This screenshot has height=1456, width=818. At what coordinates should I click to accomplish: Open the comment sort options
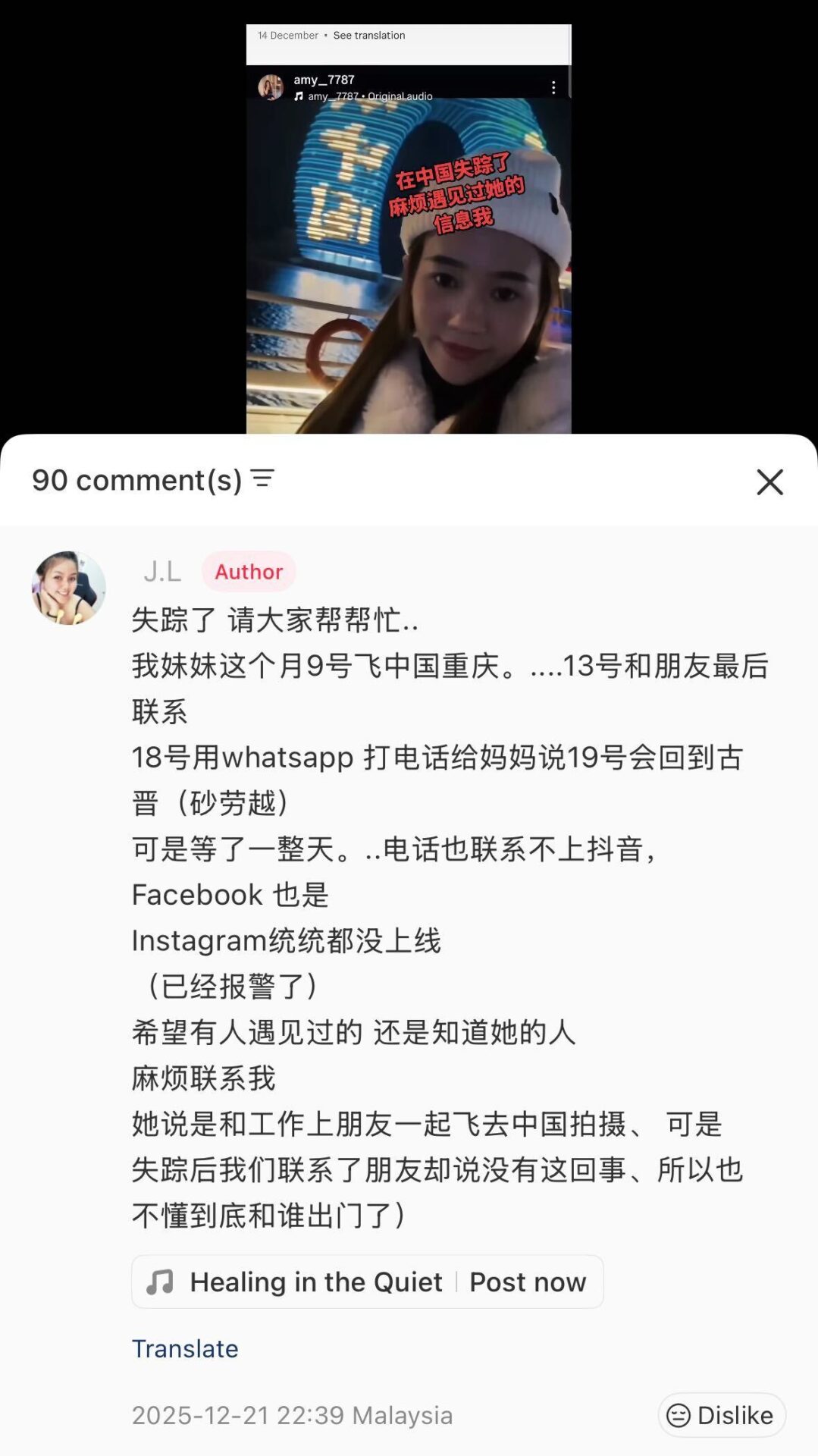pyautogui.click(x=262, y=479)
